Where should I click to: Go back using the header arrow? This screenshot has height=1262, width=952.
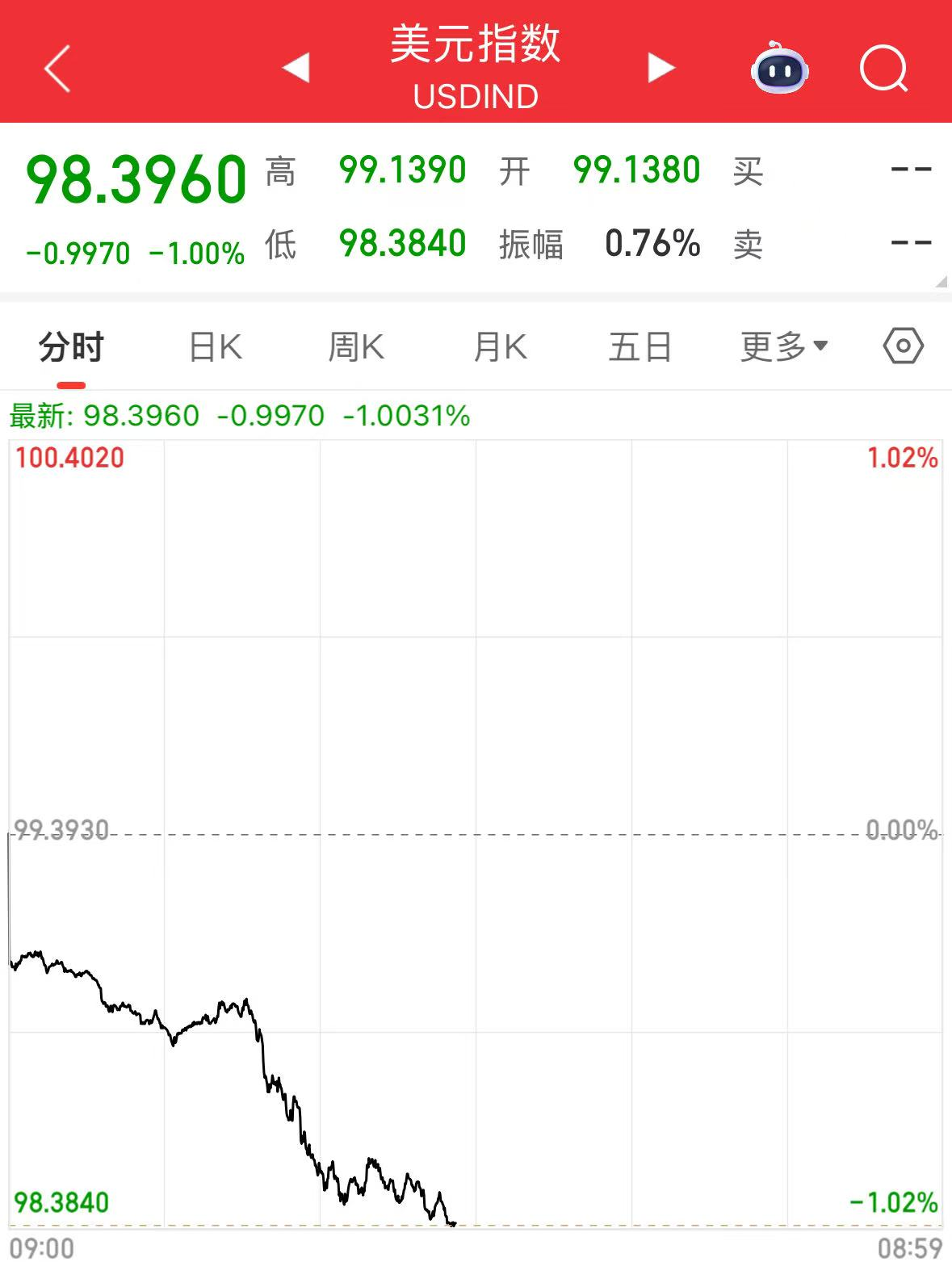pyautogui.click(x=57, y=68)
